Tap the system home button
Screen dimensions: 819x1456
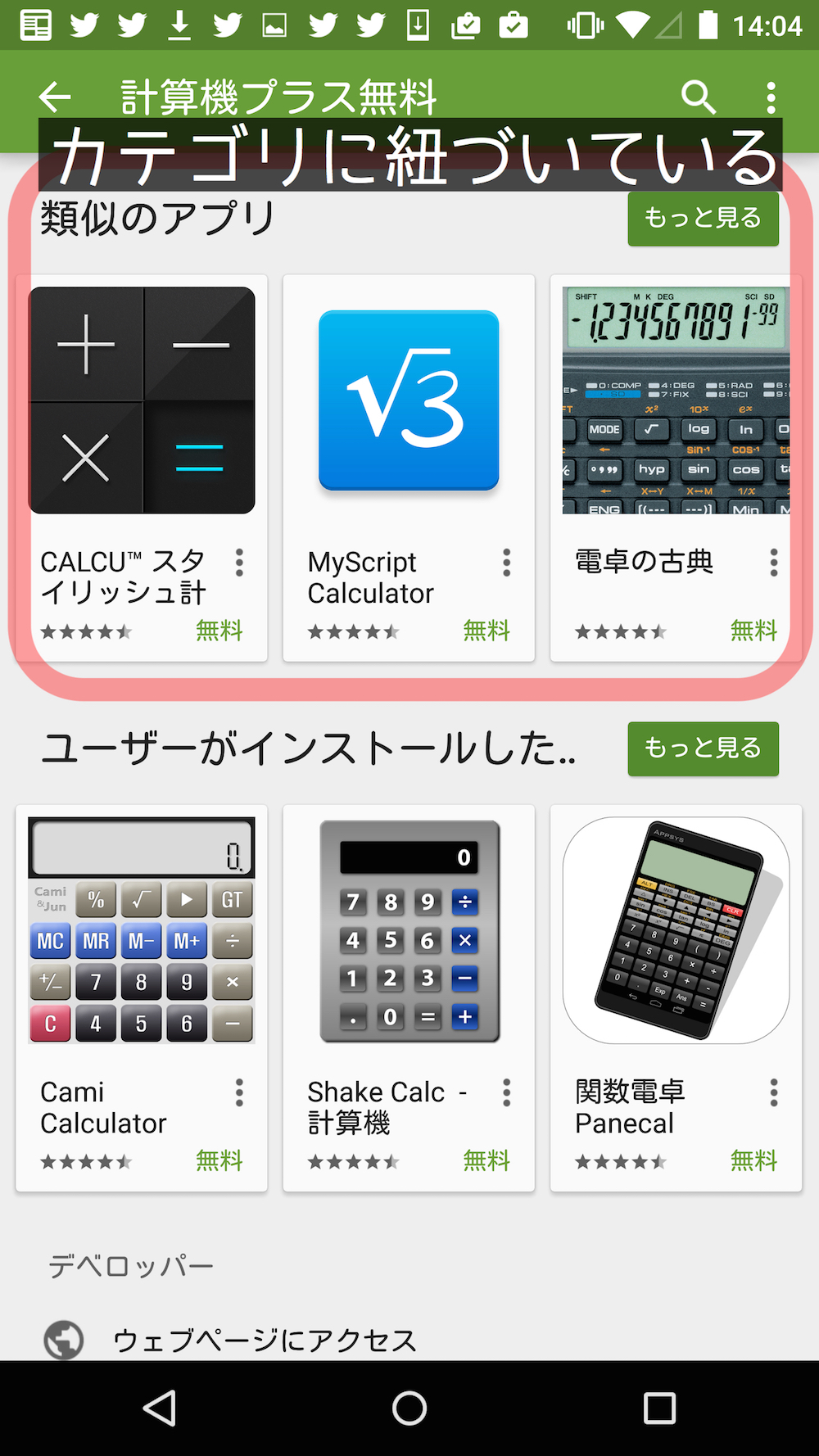(409, 1409)
